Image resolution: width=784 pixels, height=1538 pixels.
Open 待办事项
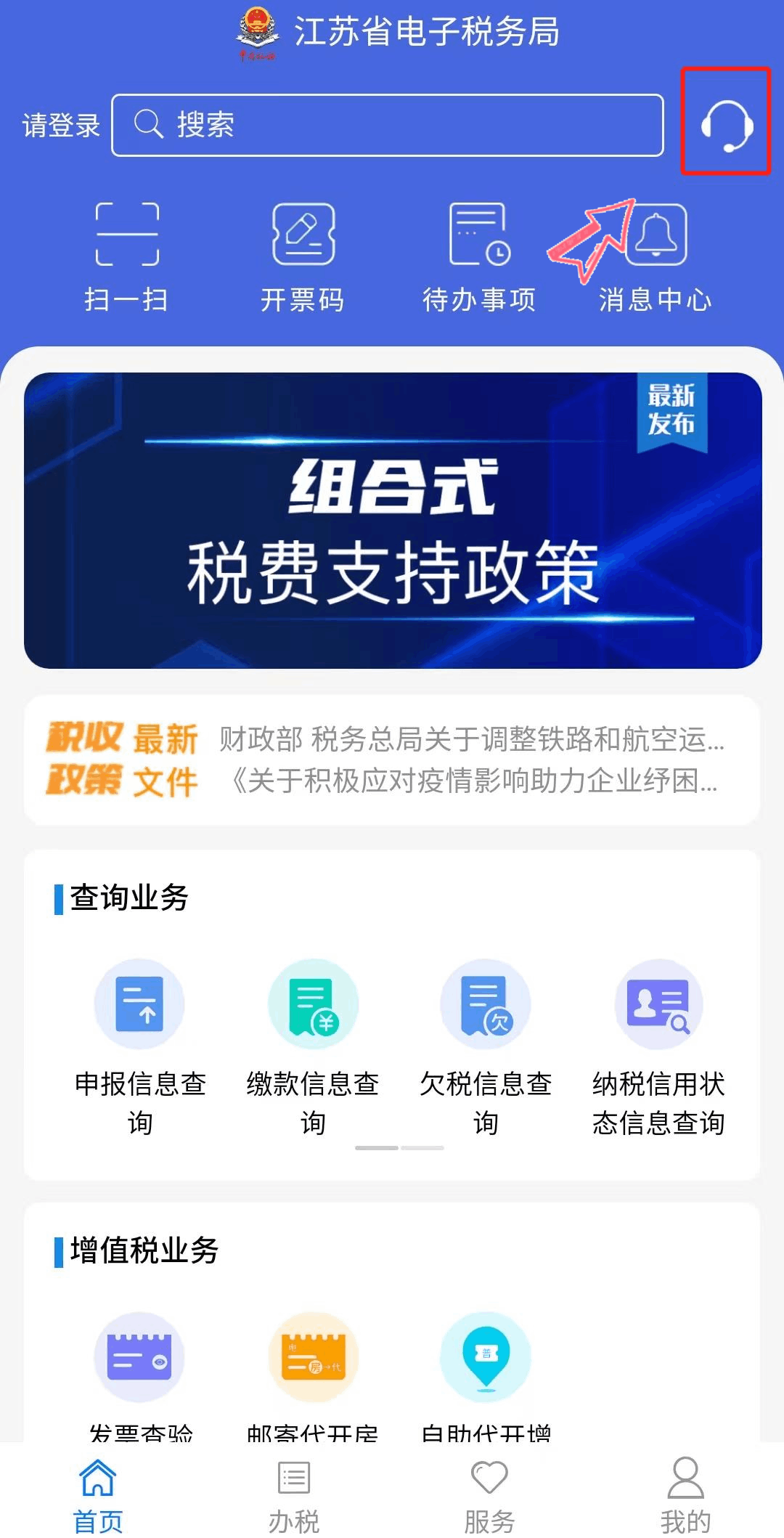click(x=479, y=258)
